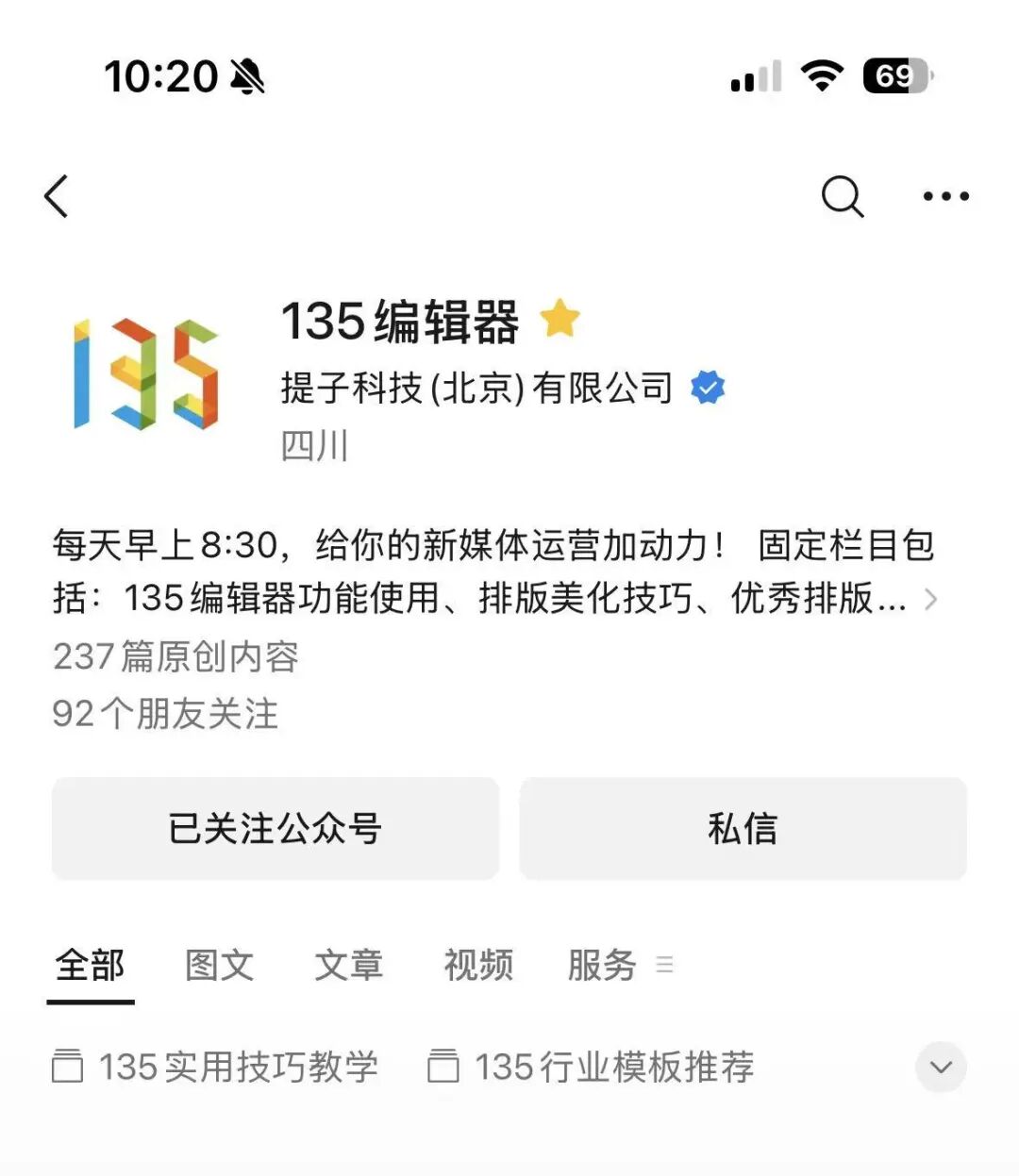
Task: Open the 图文 tab
Action: [219, 966]
